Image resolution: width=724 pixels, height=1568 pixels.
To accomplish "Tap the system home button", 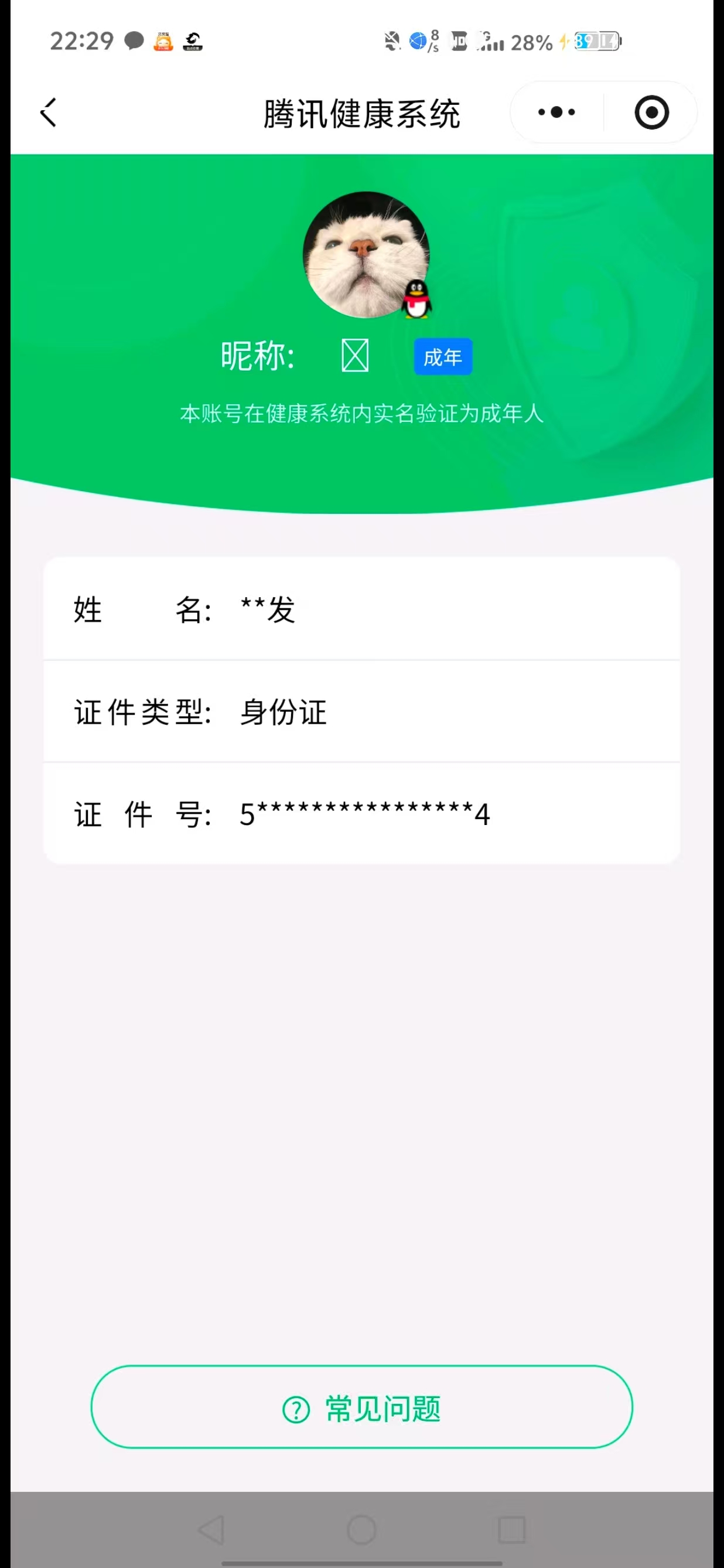I will click(361, 1530).
